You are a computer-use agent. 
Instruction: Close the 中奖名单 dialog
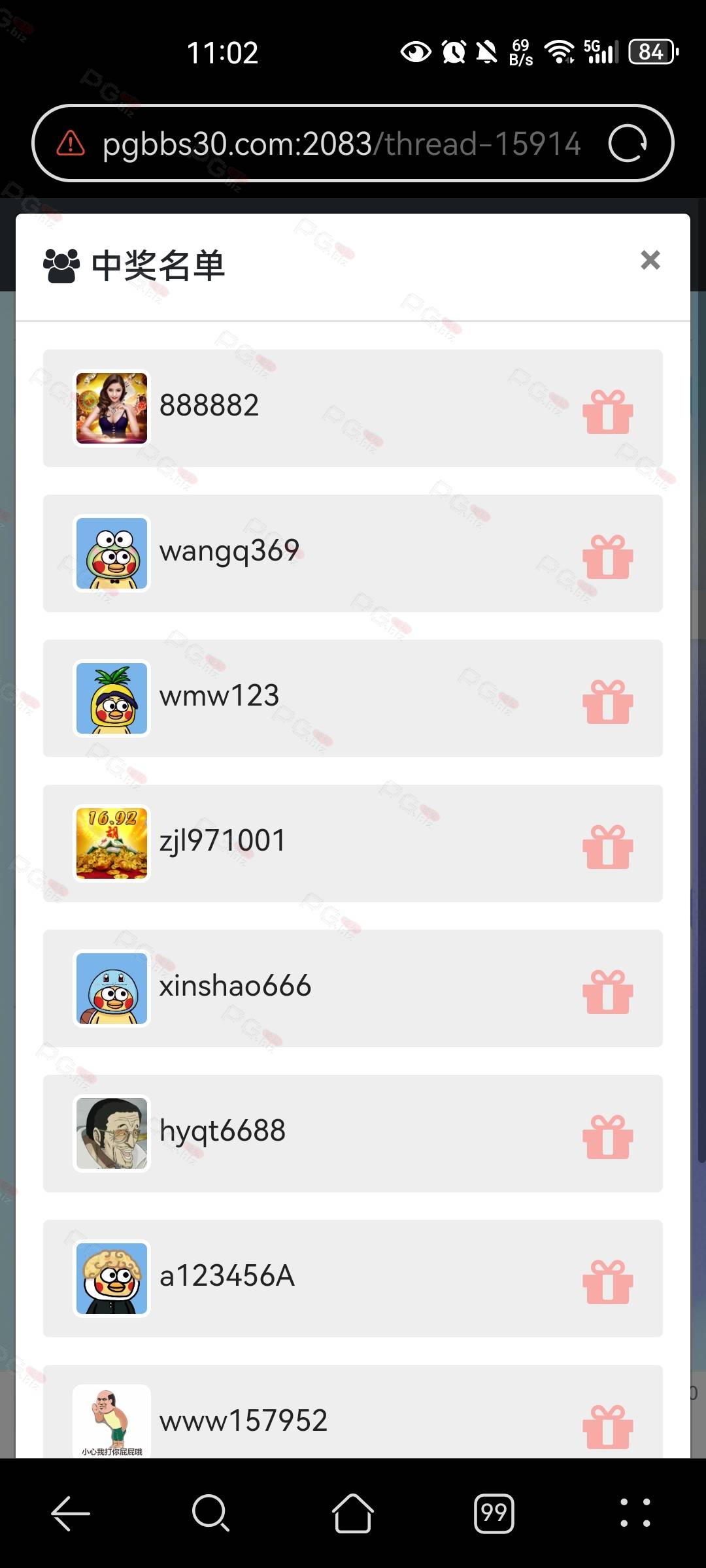650,260
